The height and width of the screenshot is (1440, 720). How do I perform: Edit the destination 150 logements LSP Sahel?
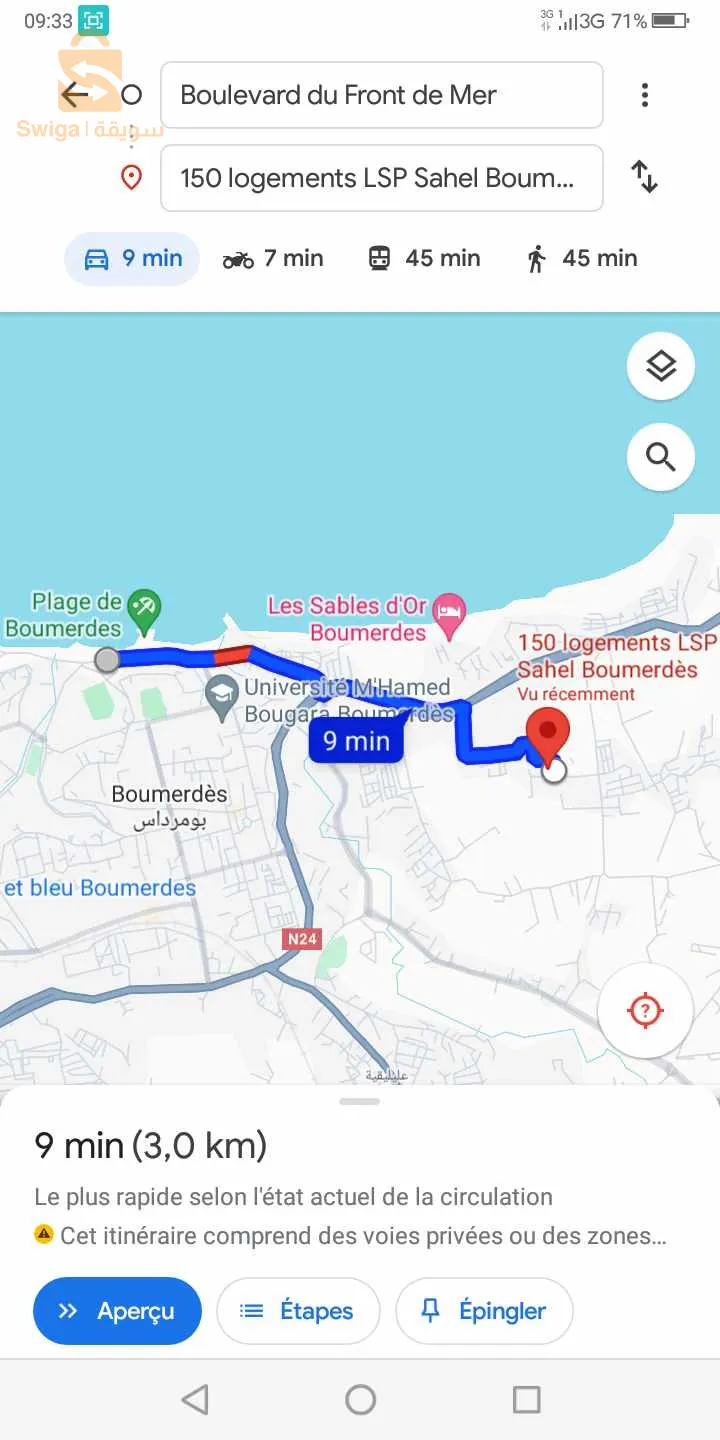(381, 178)
